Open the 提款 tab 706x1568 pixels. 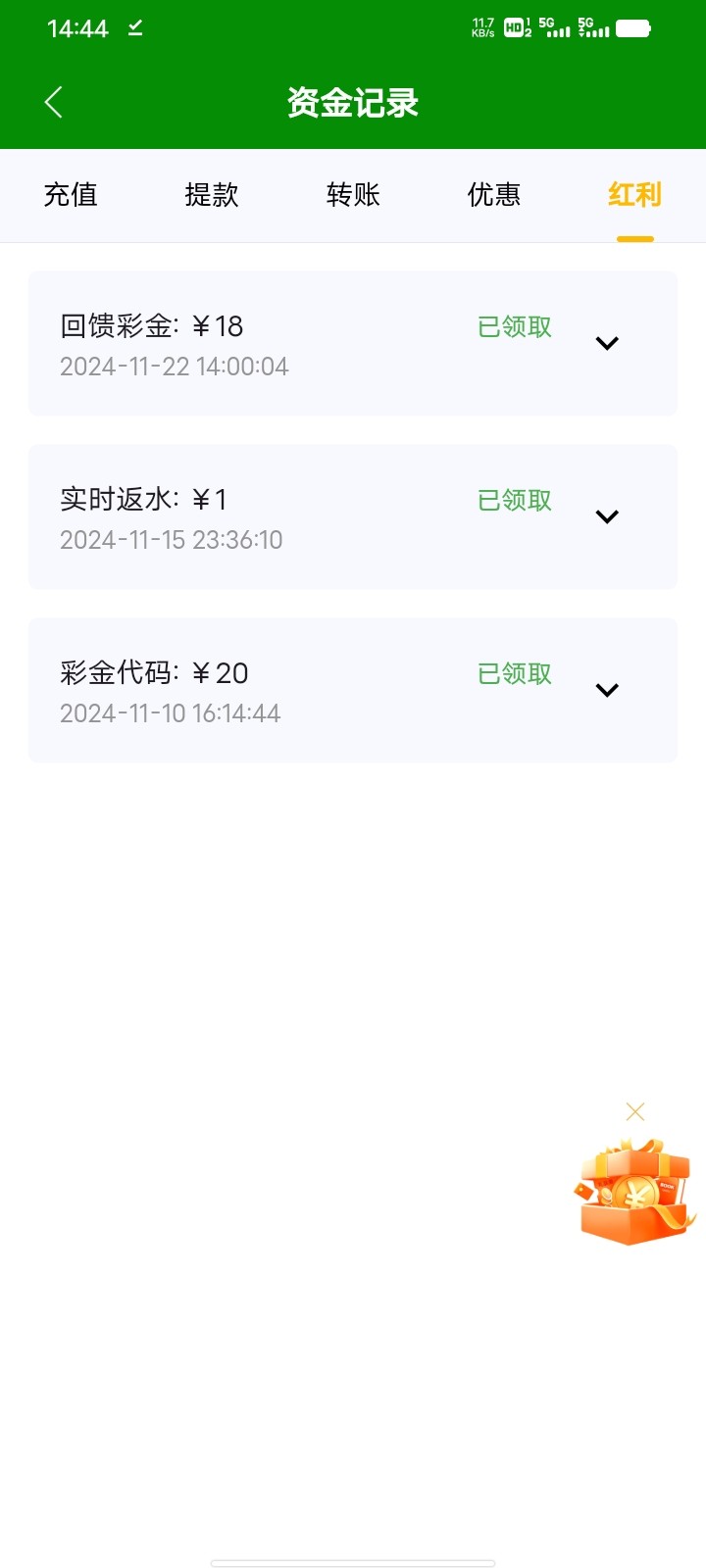212,195
